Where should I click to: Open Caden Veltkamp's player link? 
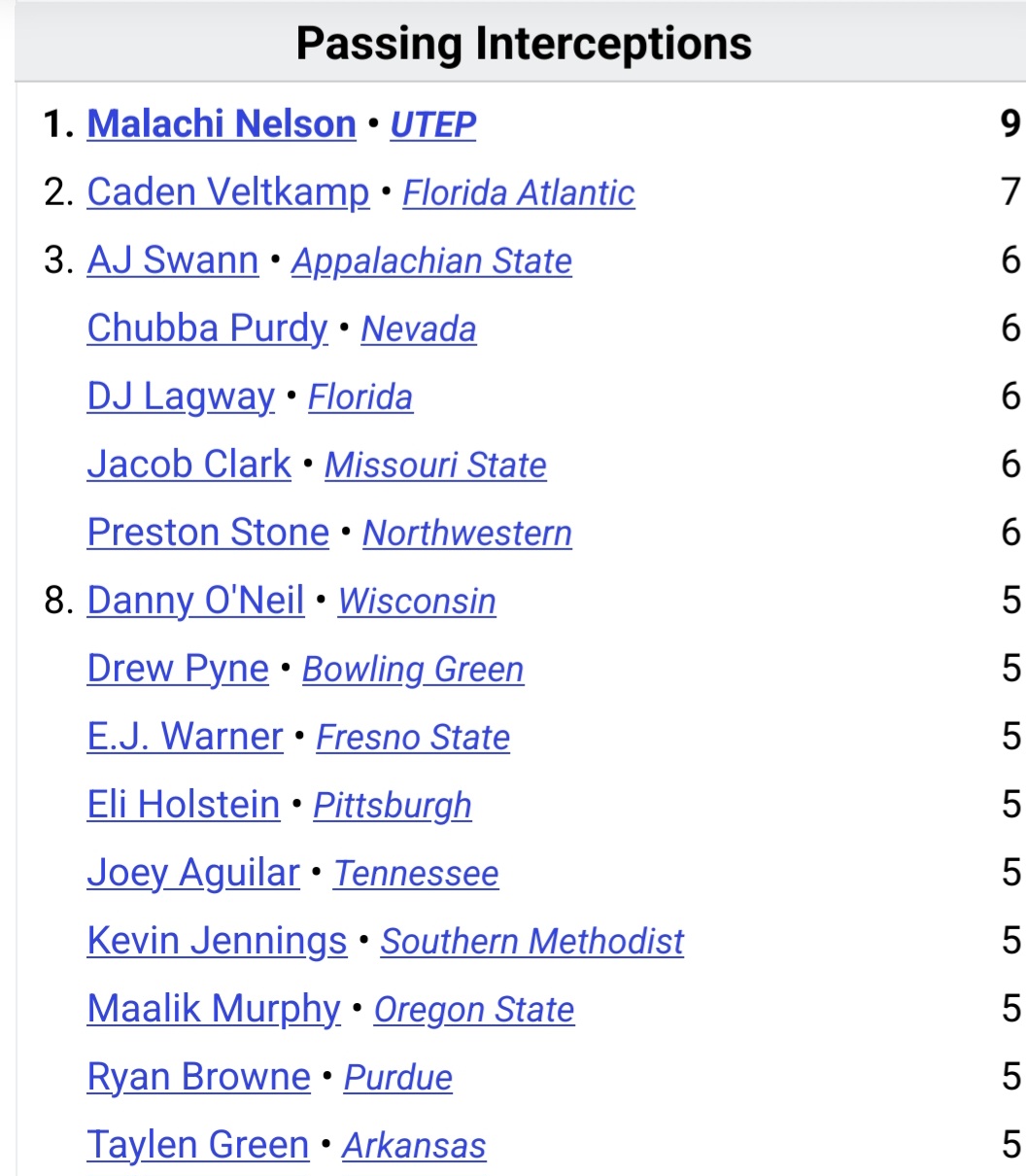pyautogui.click(x=228, y=192)
